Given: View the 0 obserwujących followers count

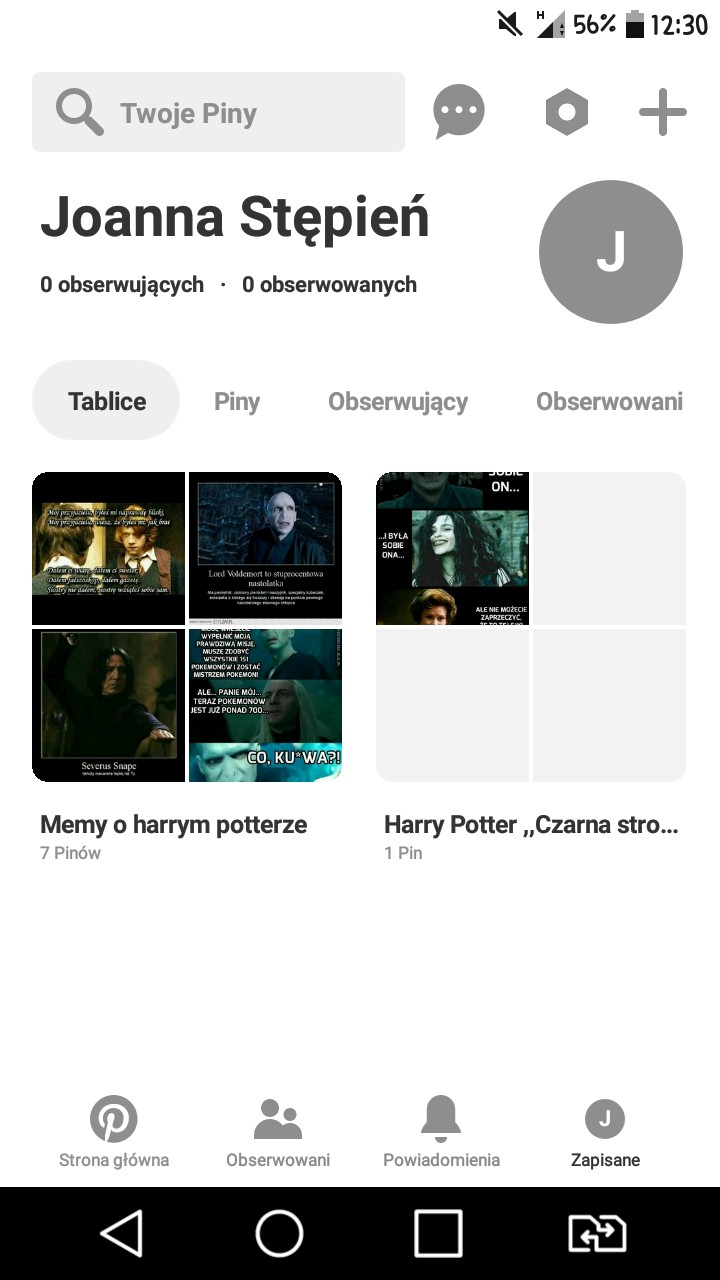Looking at the screenshot, I should tap(122, 285).
